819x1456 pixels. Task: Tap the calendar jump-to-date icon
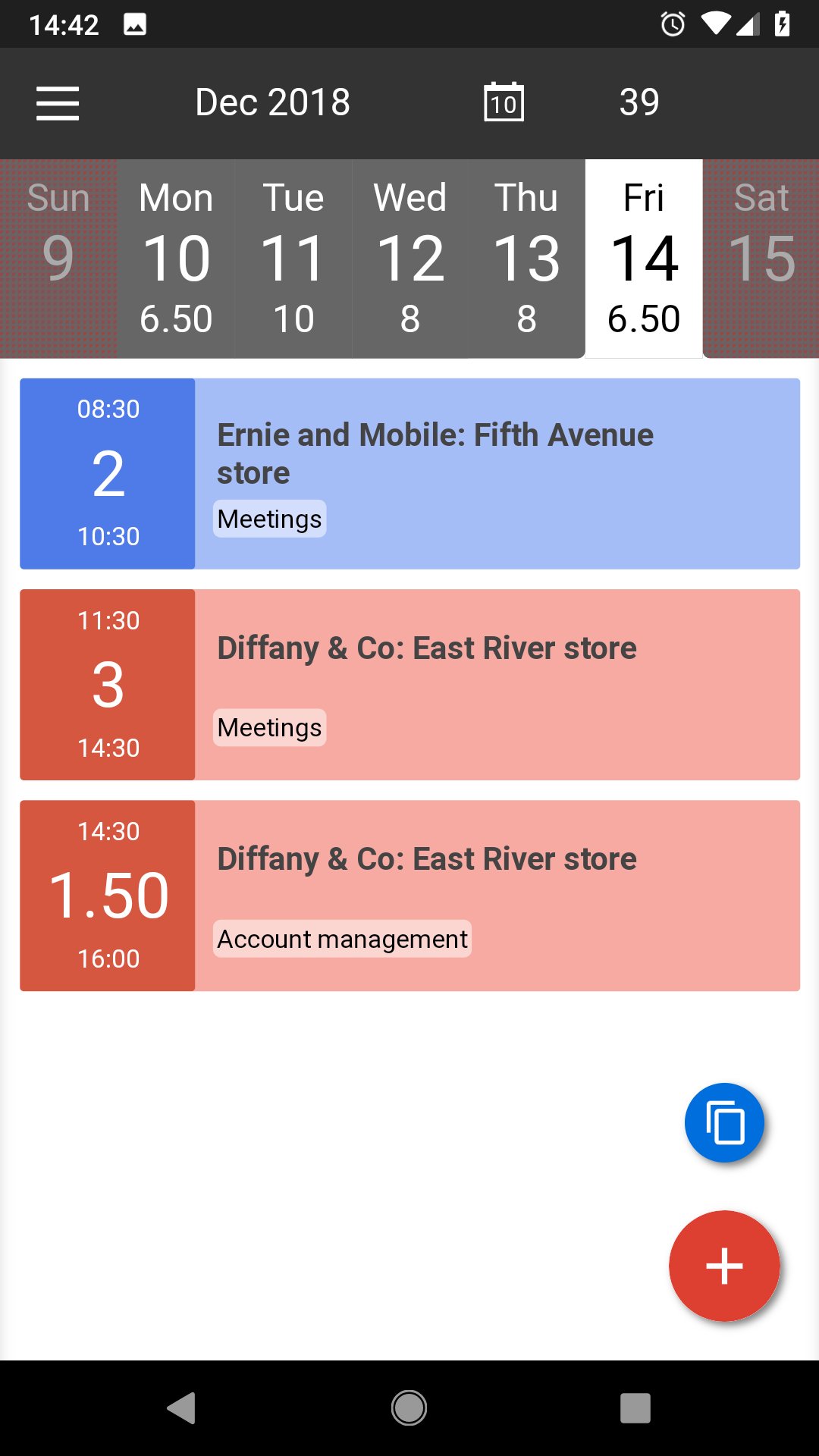[x=504, y=101]
